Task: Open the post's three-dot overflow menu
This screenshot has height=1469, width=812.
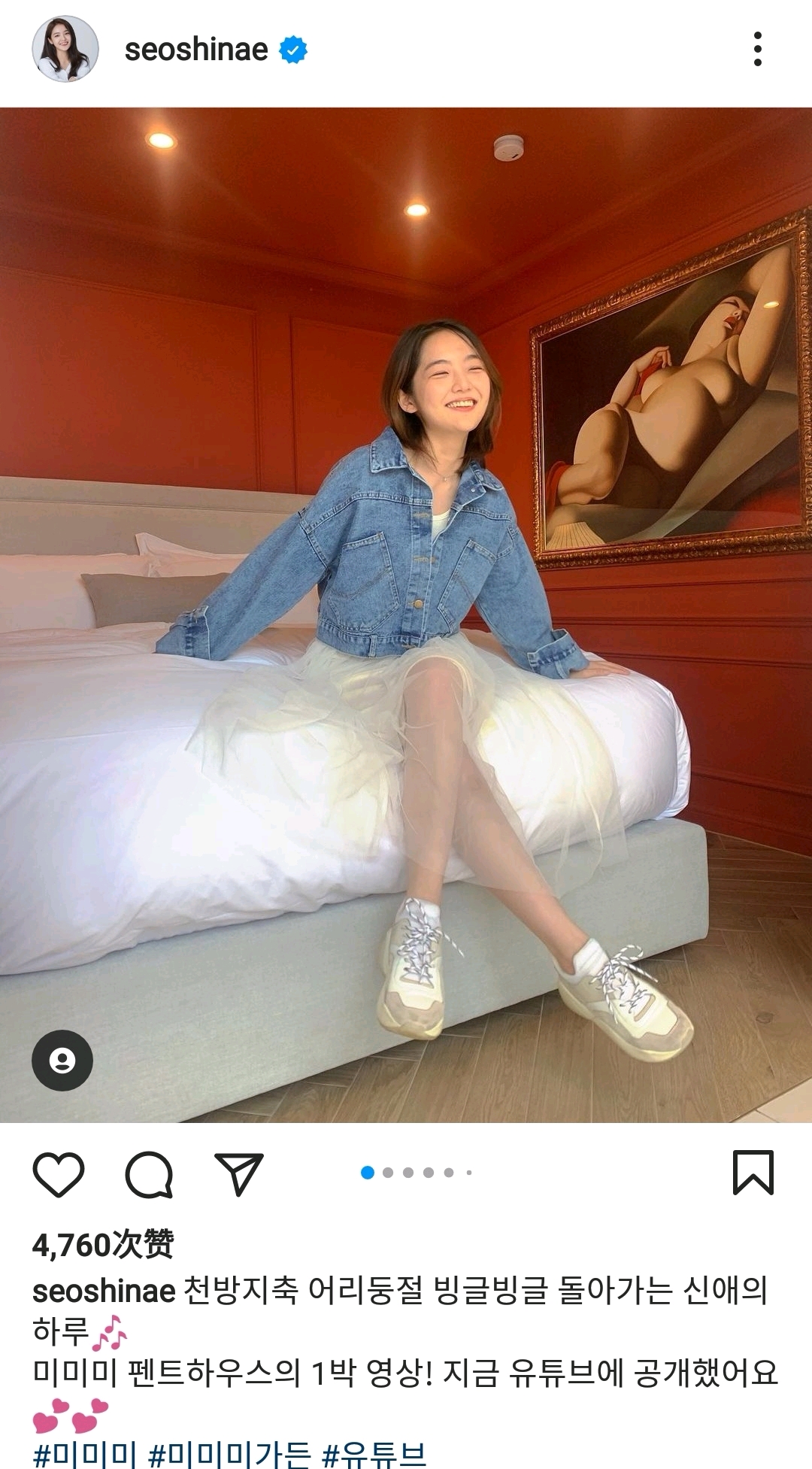Action: click(x=757, y=49)
